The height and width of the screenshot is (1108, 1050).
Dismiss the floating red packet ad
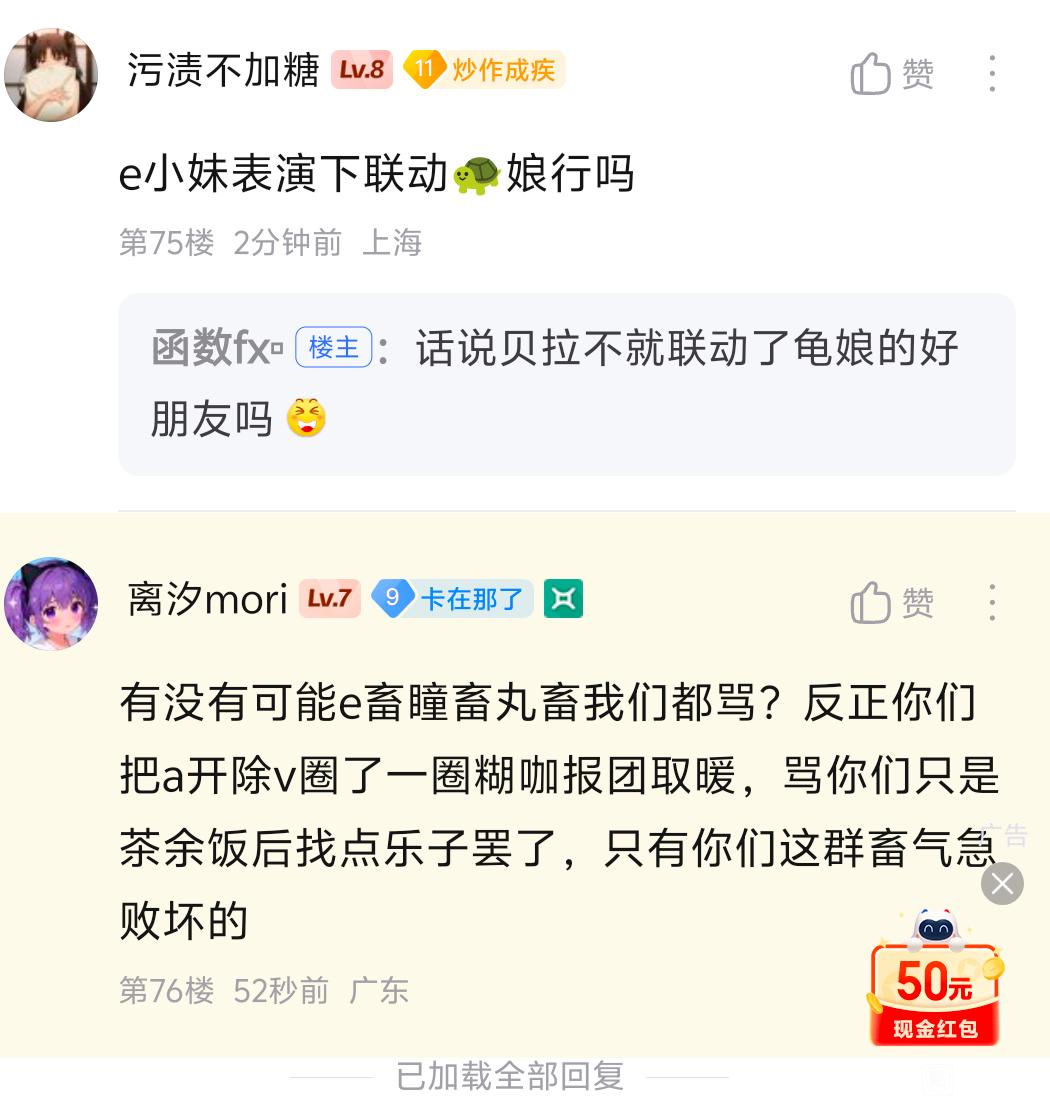1002,883
